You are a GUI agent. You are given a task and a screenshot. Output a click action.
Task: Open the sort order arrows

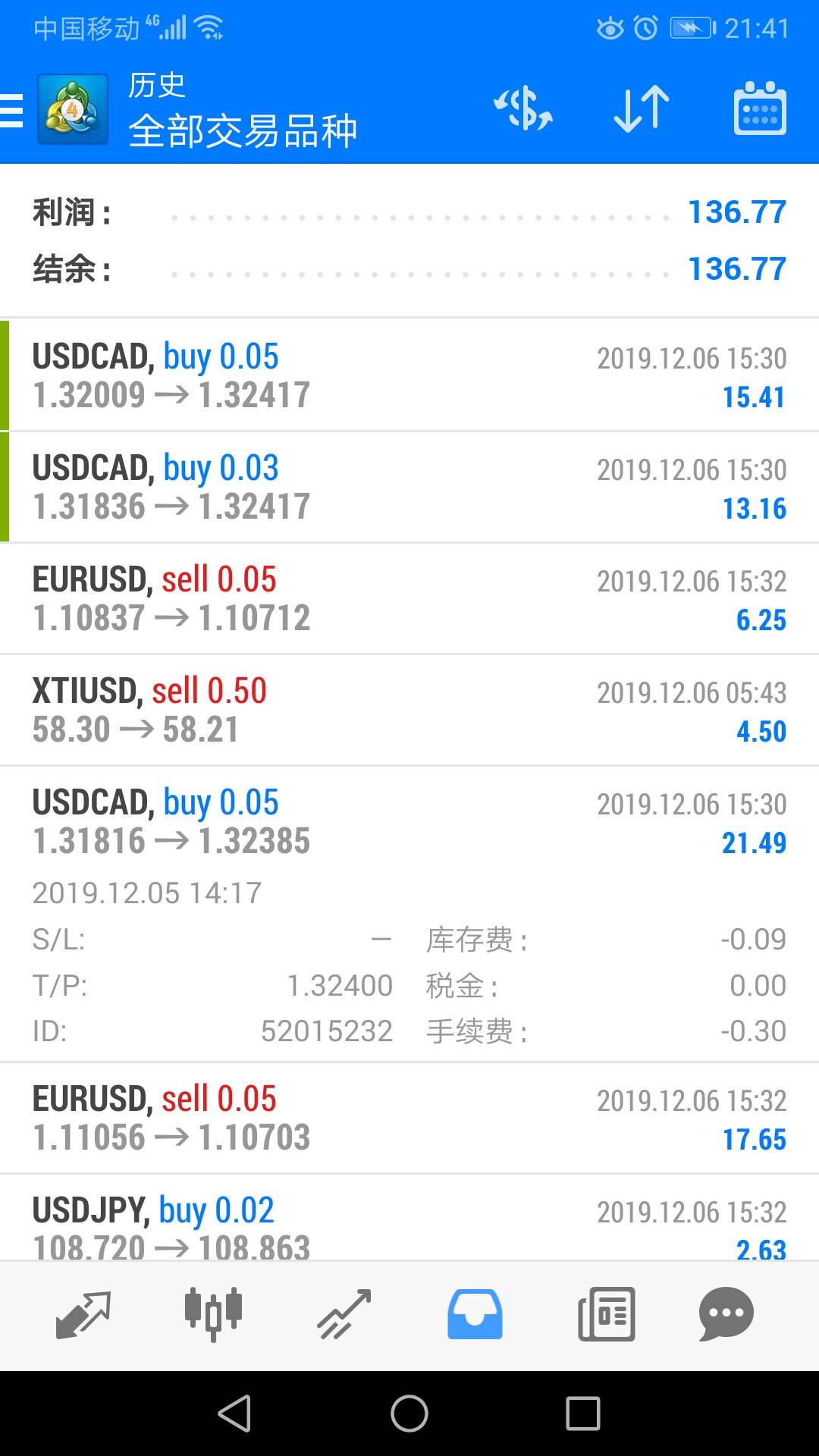(641, 109)
